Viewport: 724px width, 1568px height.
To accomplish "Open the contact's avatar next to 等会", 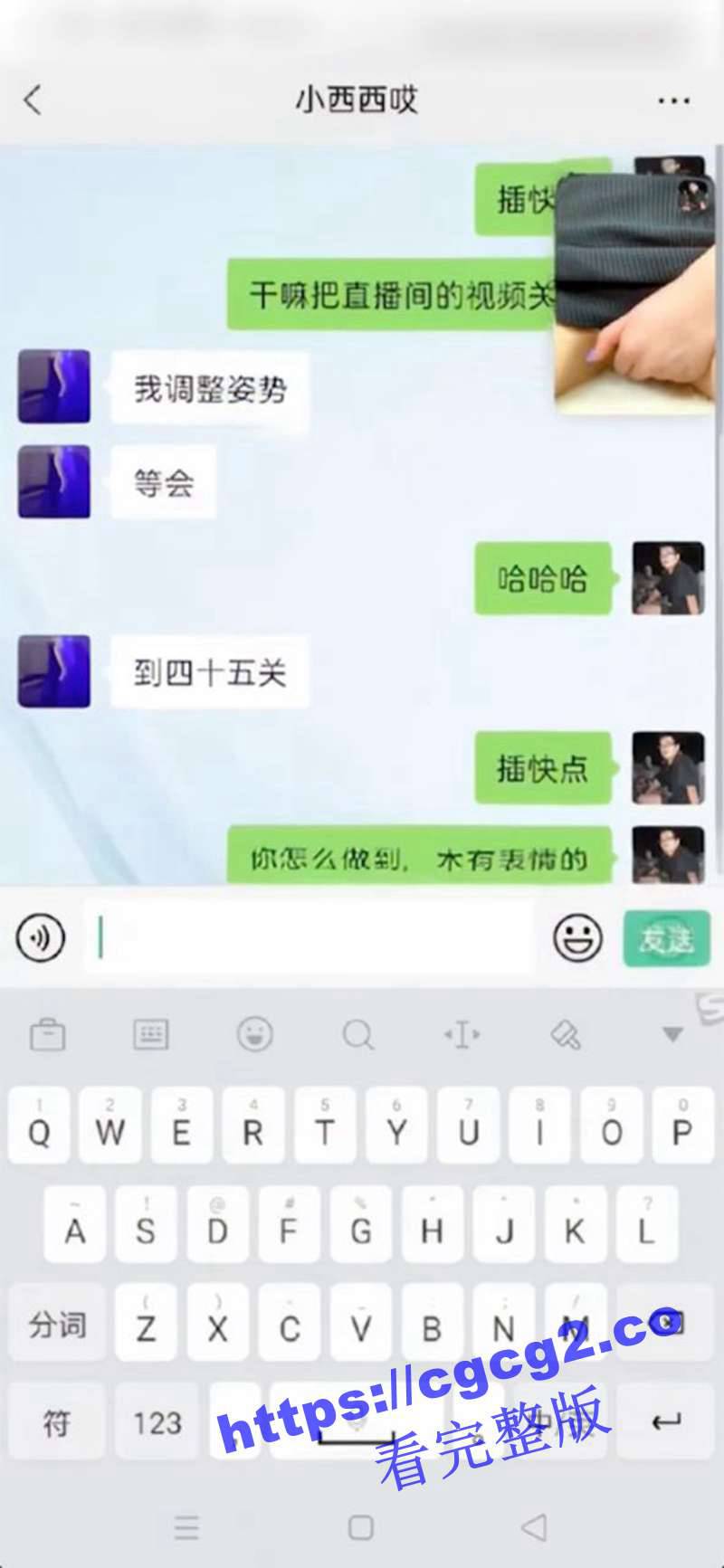I will click(54, 481).
